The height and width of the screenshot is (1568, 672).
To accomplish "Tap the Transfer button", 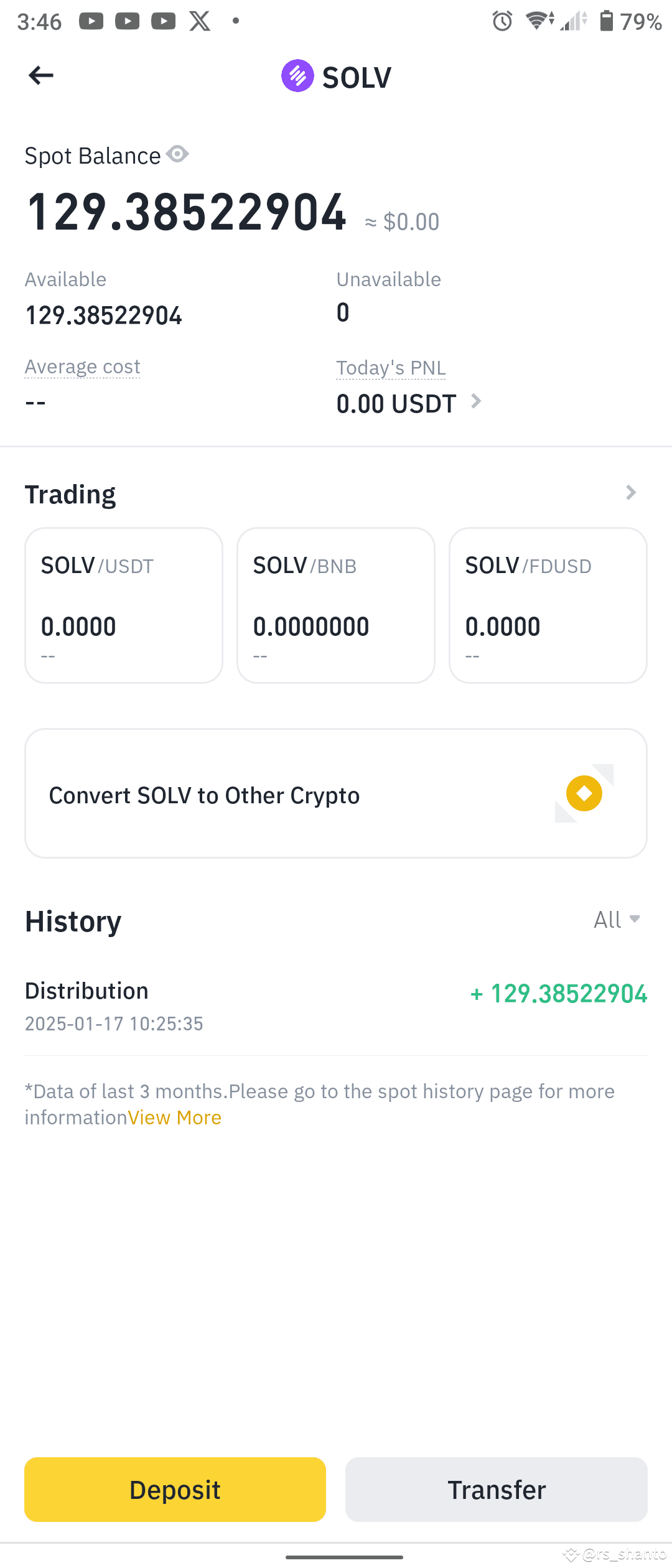I will (495, 1489).
